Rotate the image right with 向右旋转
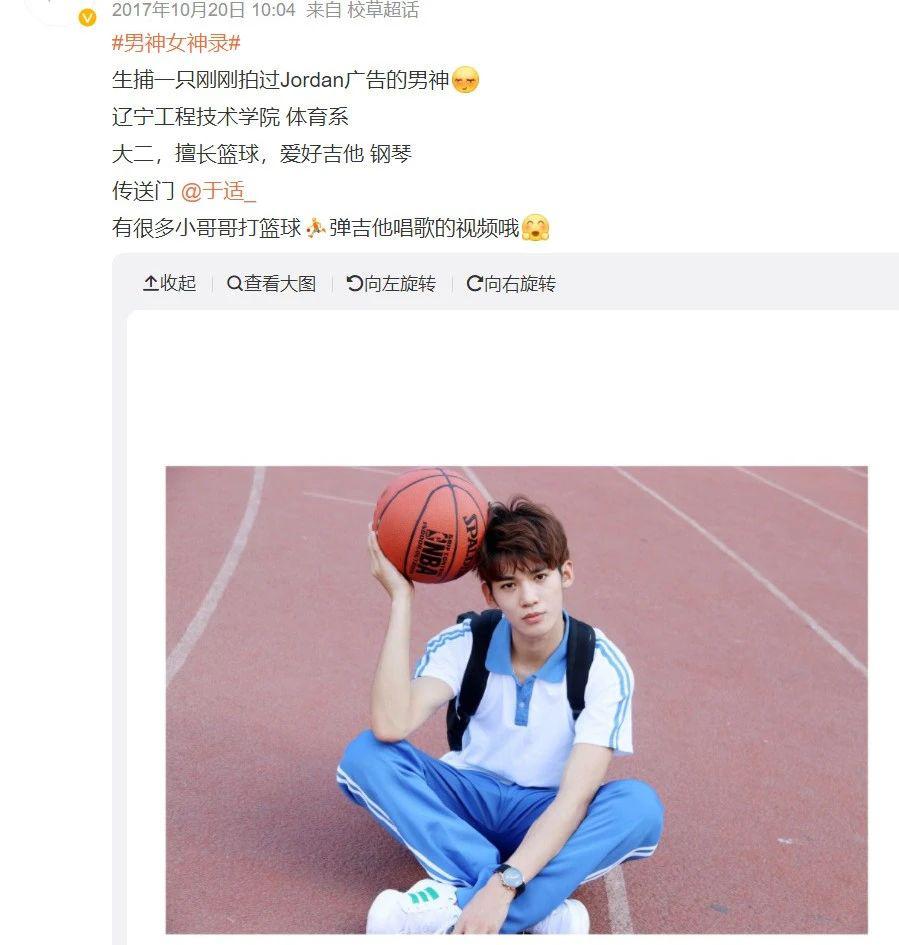 tap(511, 284)
